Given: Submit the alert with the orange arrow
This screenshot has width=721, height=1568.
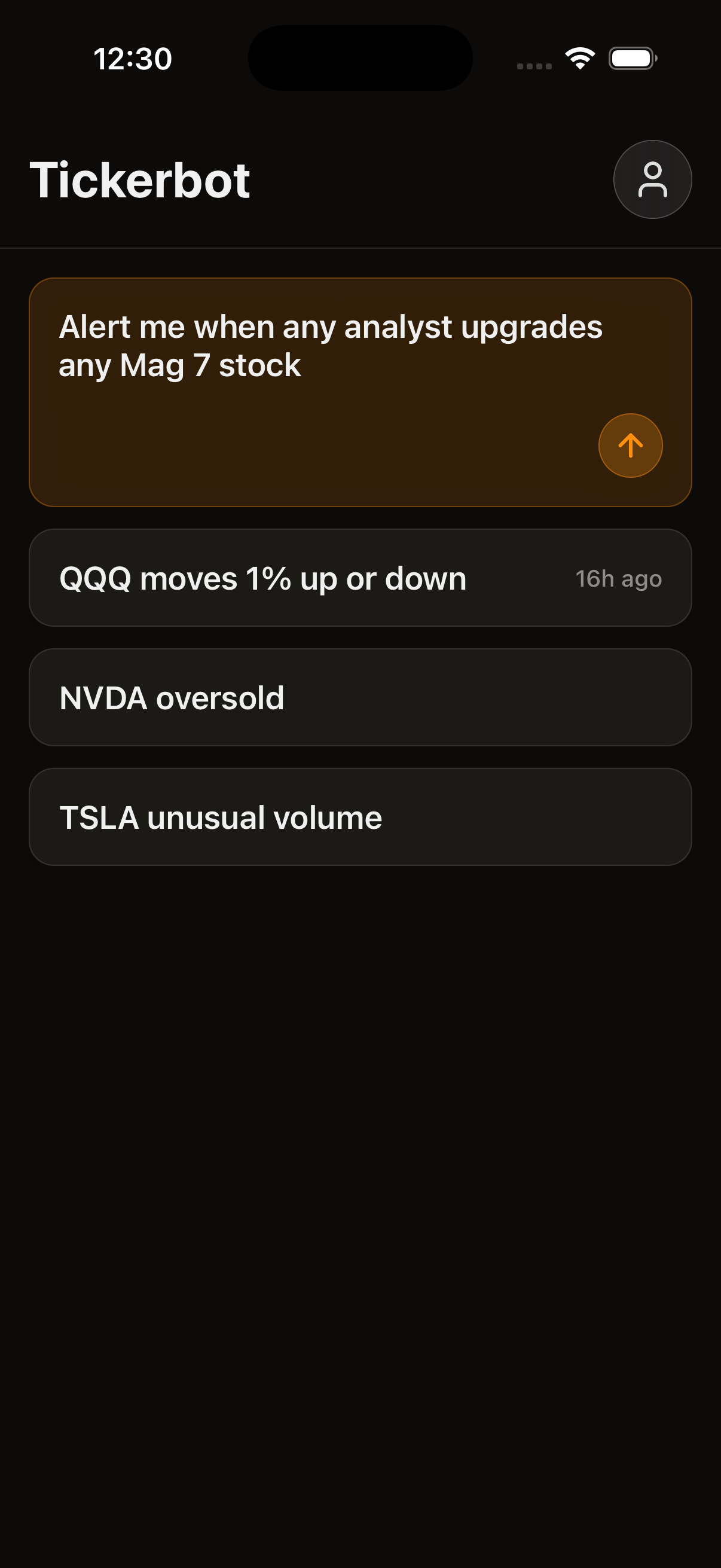Looking at the screenshot, I should tap(630, 445).
